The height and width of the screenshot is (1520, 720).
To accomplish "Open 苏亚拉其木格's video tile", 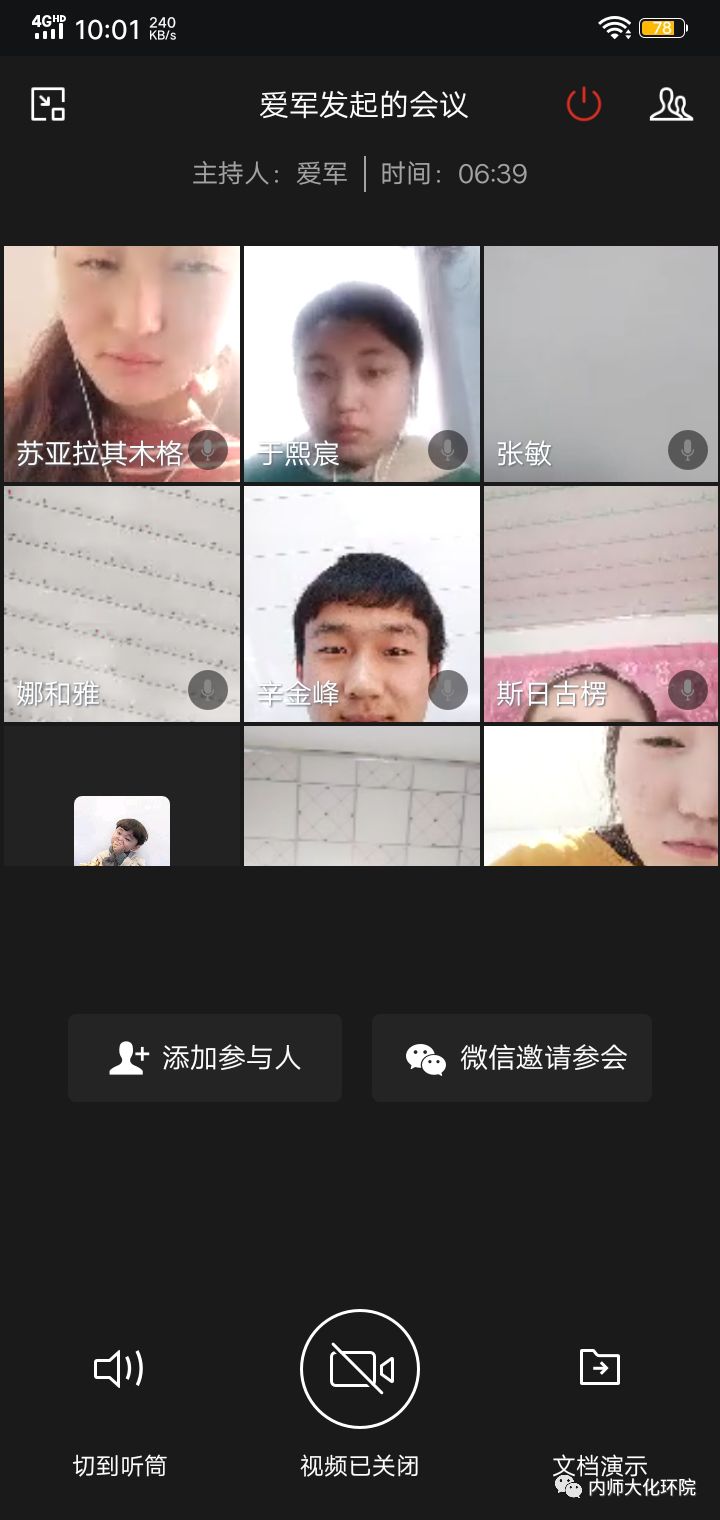I will (x=122, y=364).
